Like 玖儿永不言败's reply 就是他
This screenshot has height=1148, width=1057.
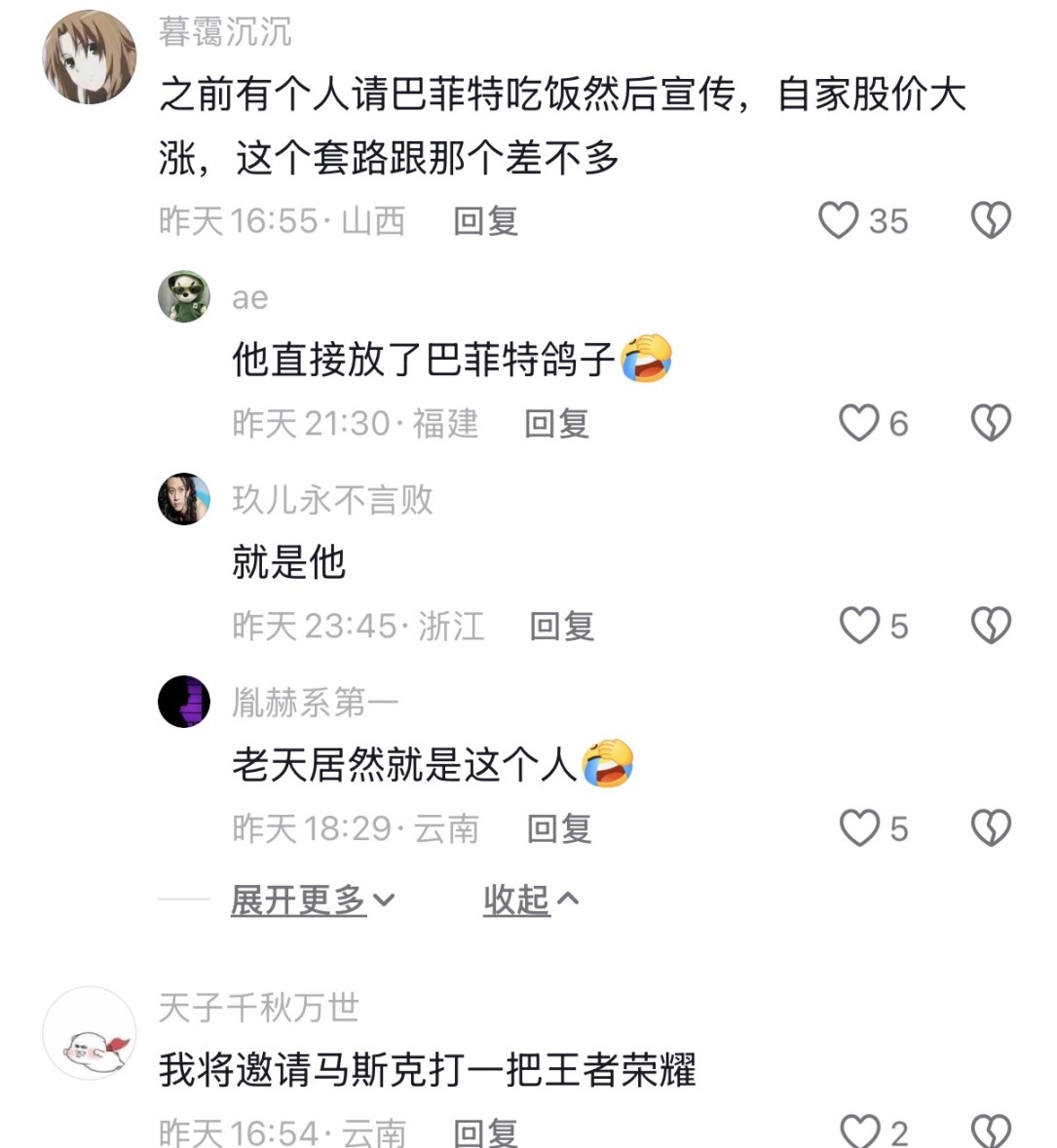859,626
